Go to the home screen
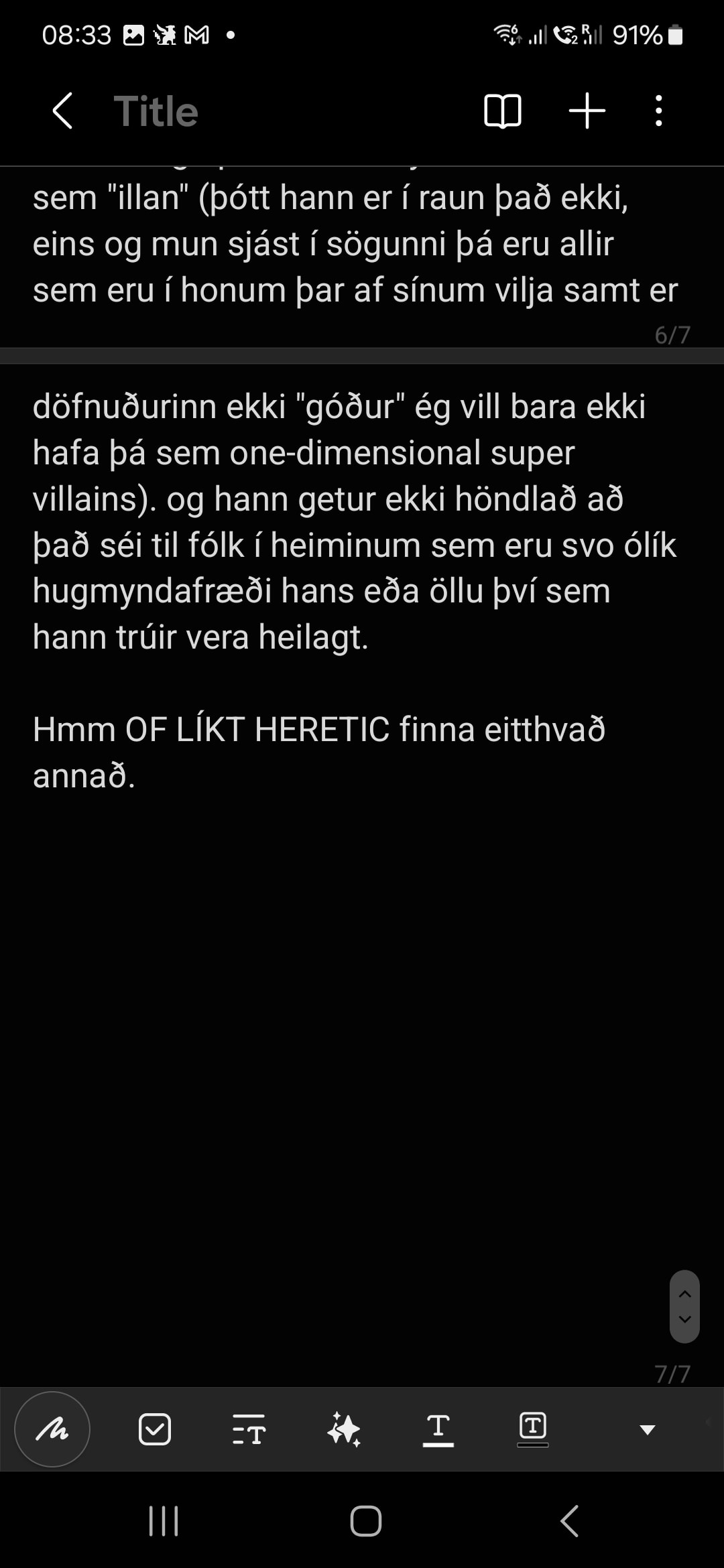 point(365,1521)
